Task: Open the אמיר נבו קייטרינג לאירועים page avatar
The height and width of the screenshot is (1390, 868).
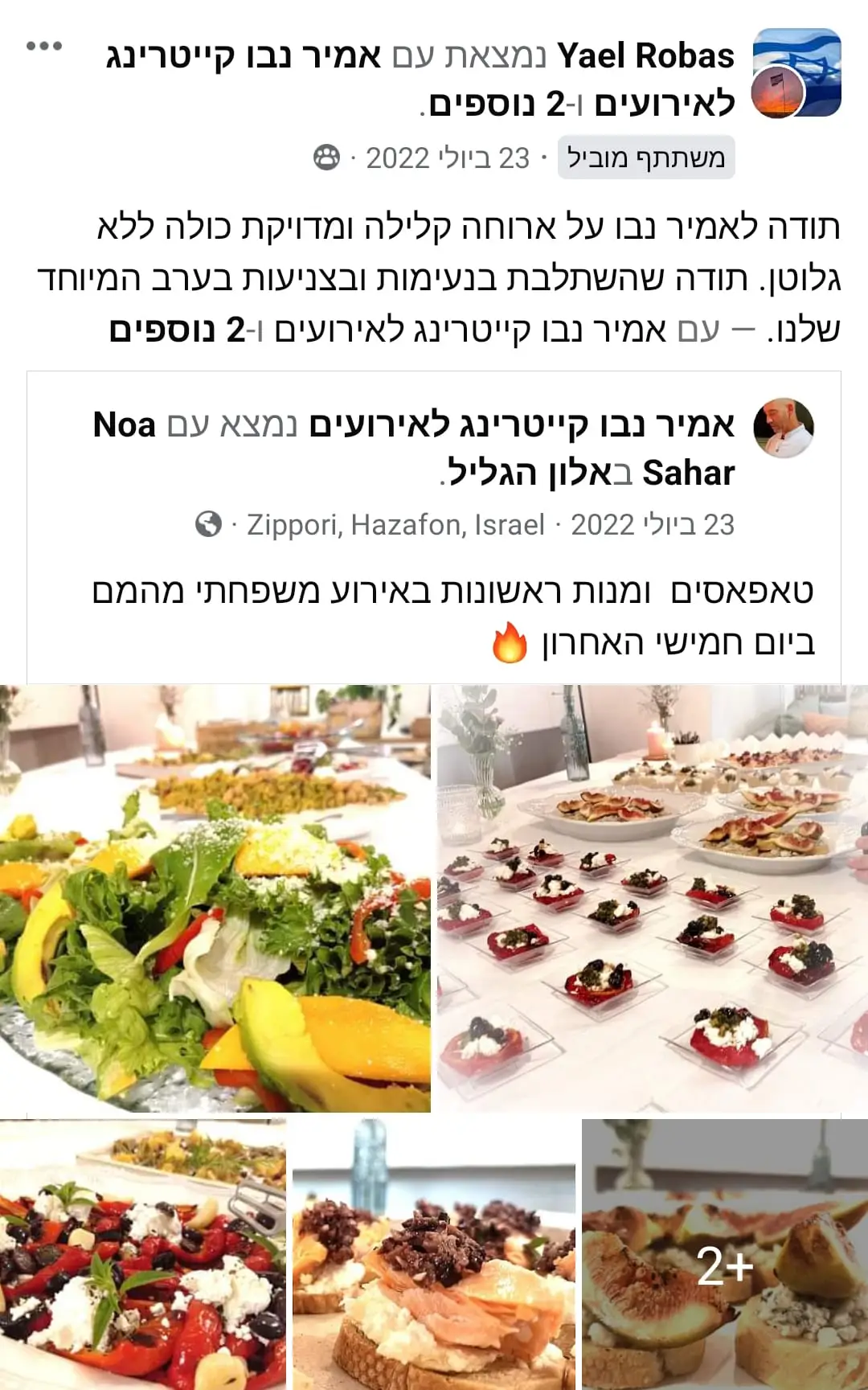Action: [x=784, y=428]
